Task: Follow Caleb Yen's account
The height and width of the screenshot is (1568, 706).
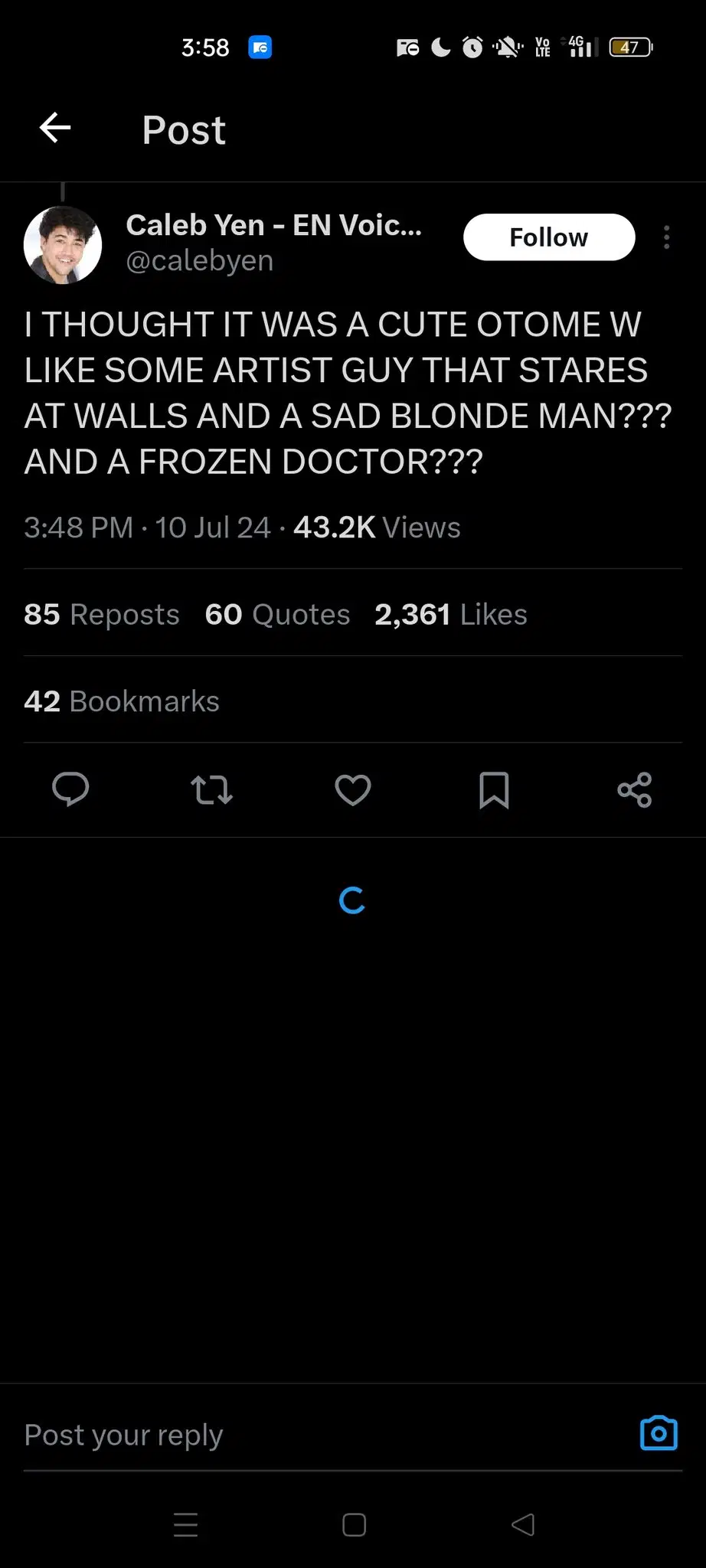Action: click(548, 237)
